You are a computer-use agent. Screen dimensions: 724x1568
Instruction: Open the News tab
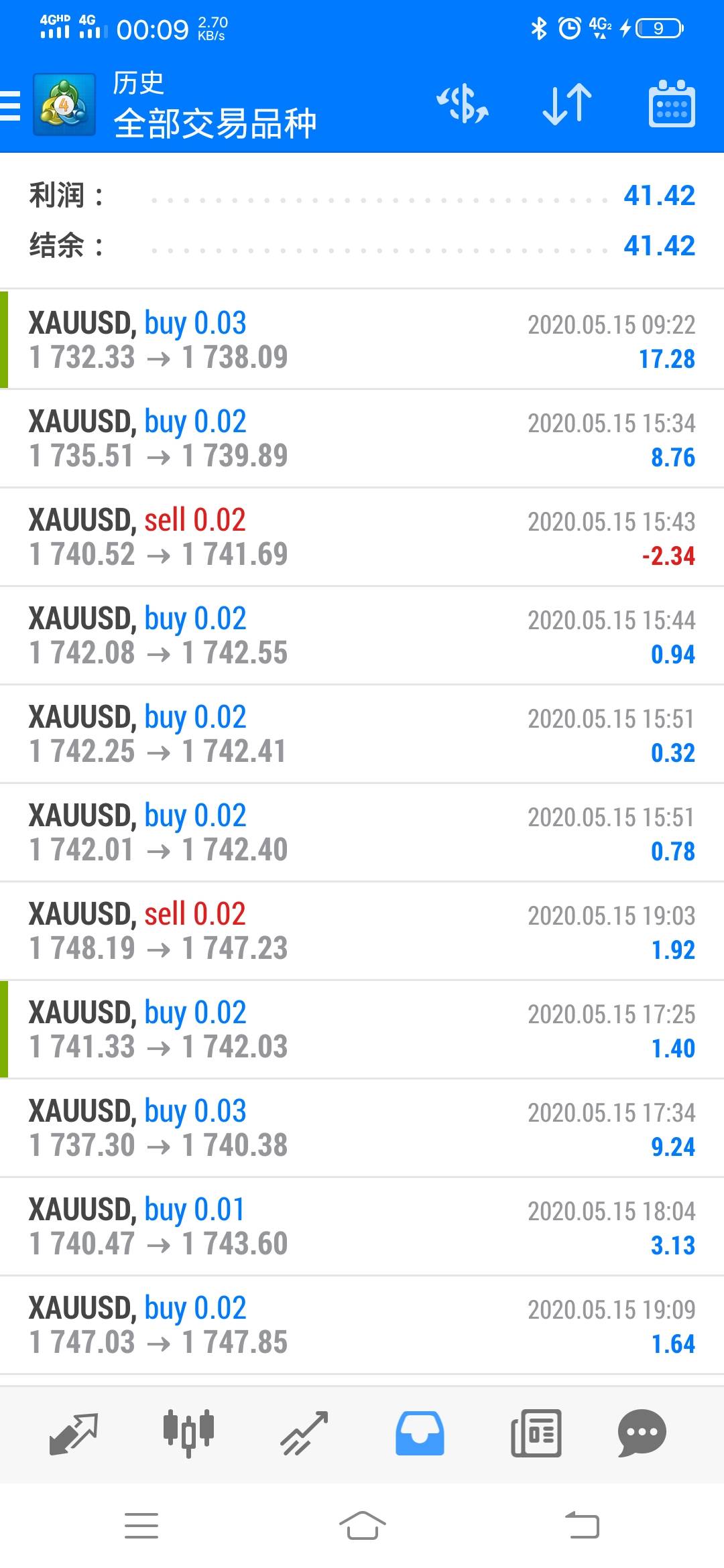tap(536, 1434)
